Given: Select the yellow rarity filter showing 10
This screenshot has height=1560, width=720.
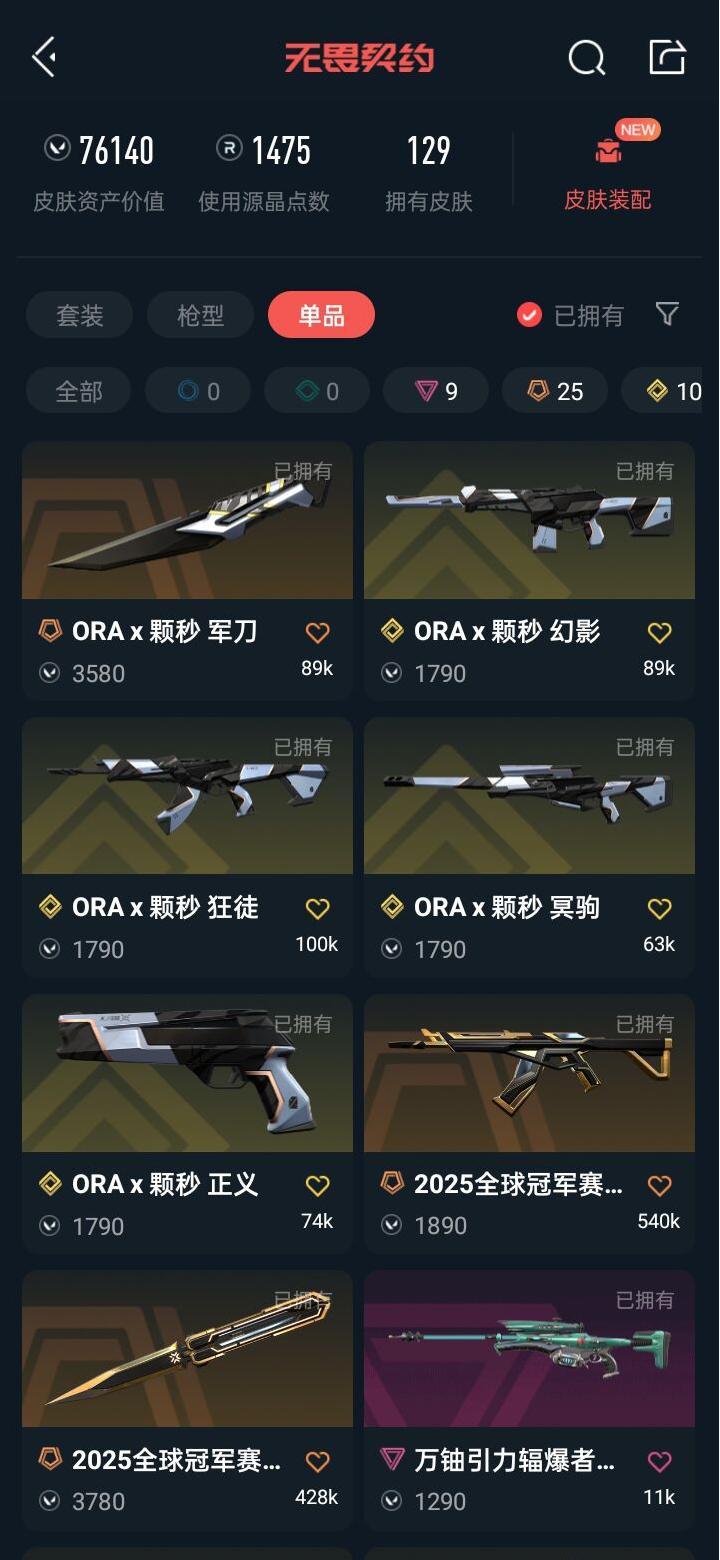Looking at the screenshot, I should pyautogui.click(x=670, y=391).
